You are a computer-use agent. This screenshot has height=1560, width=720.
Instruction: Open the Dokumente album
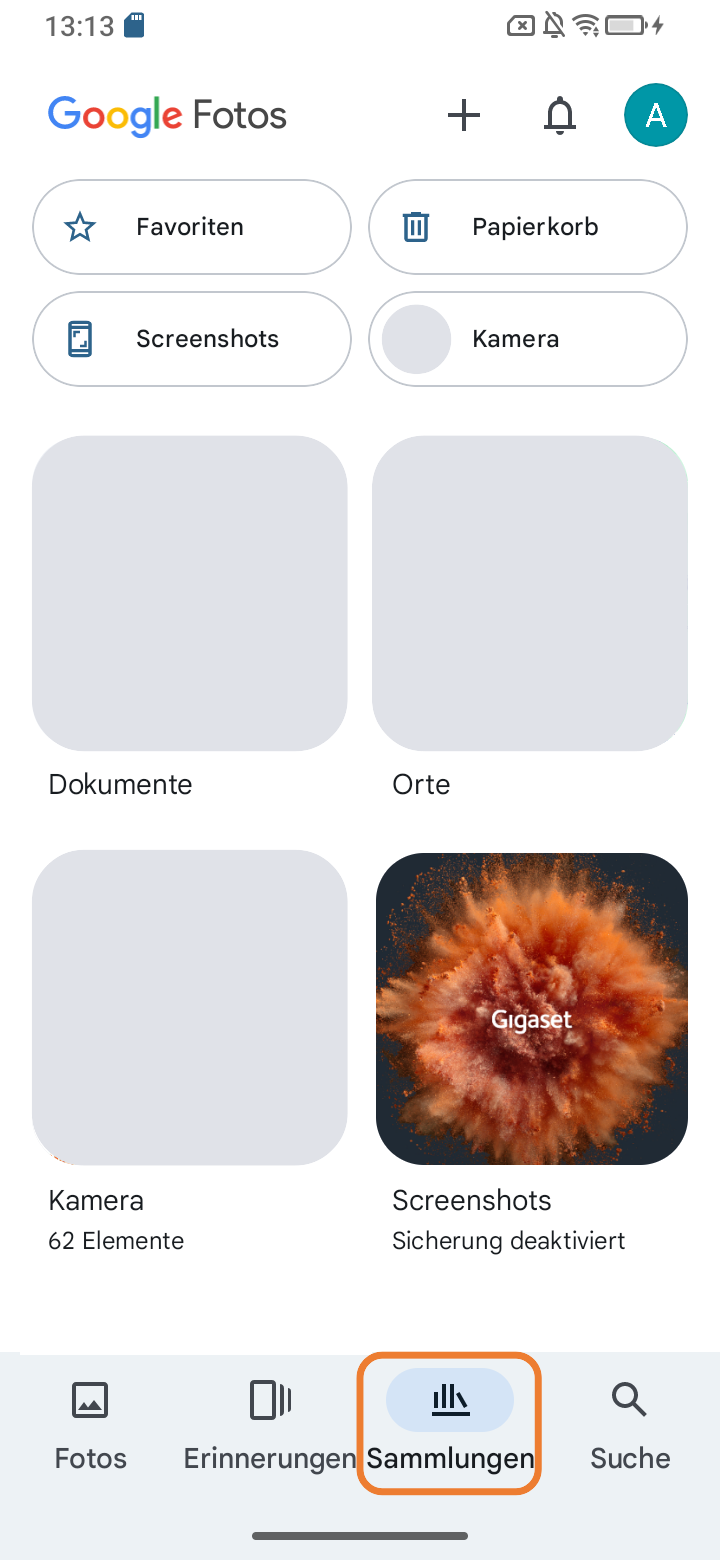point(189,592)
